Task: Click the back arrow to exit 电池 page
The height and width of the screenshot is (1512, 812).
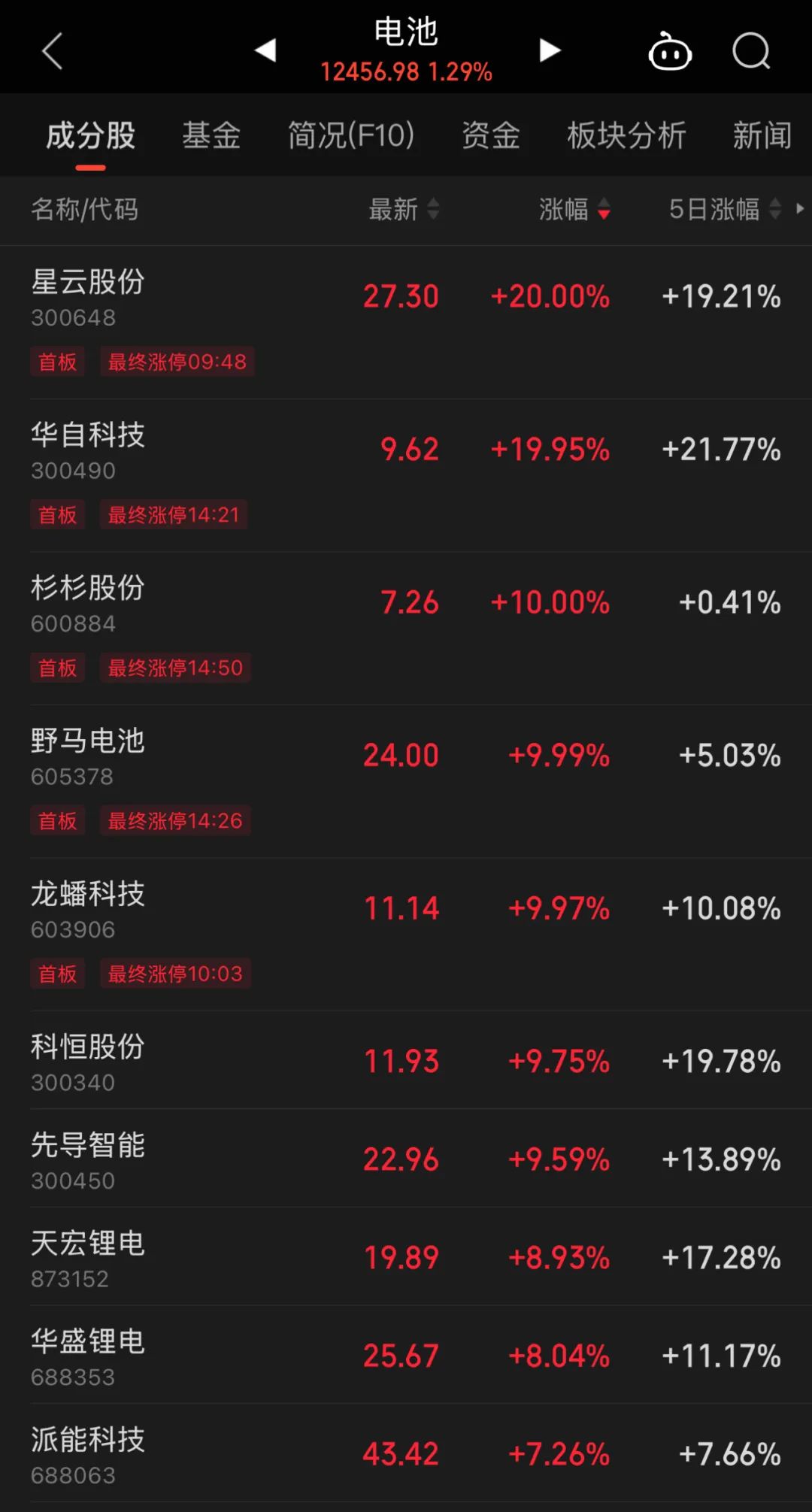Action: coord(50,49)
